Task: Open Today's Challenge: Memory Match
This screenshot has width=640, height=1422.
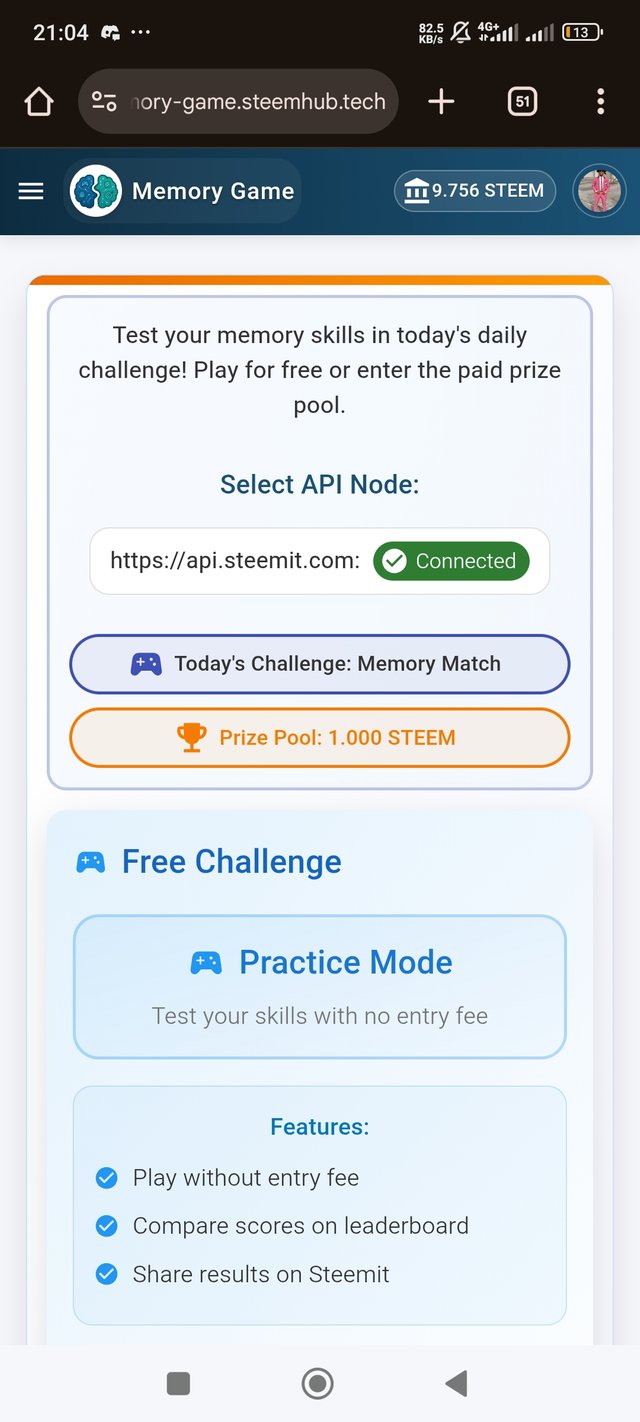Action: point(319,664)
